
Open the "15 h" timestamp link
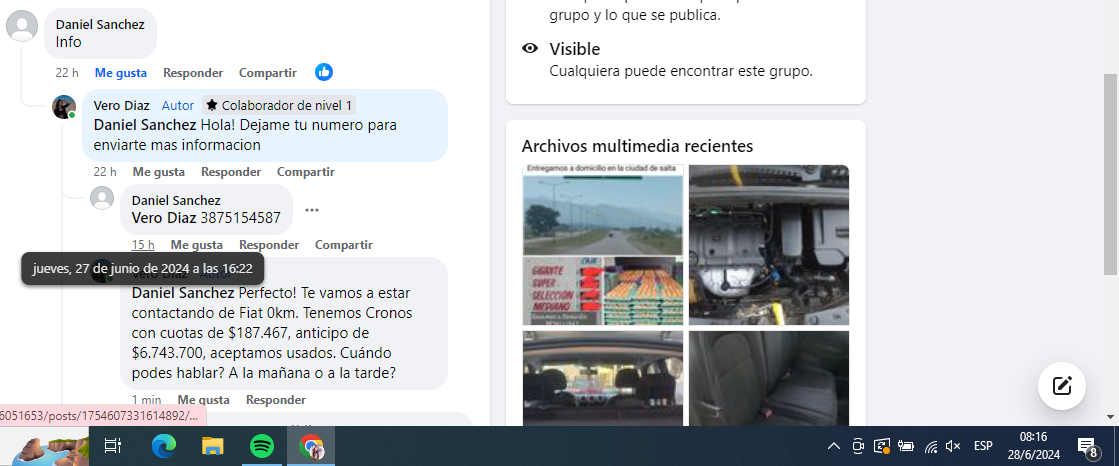(x=143, y=245)
